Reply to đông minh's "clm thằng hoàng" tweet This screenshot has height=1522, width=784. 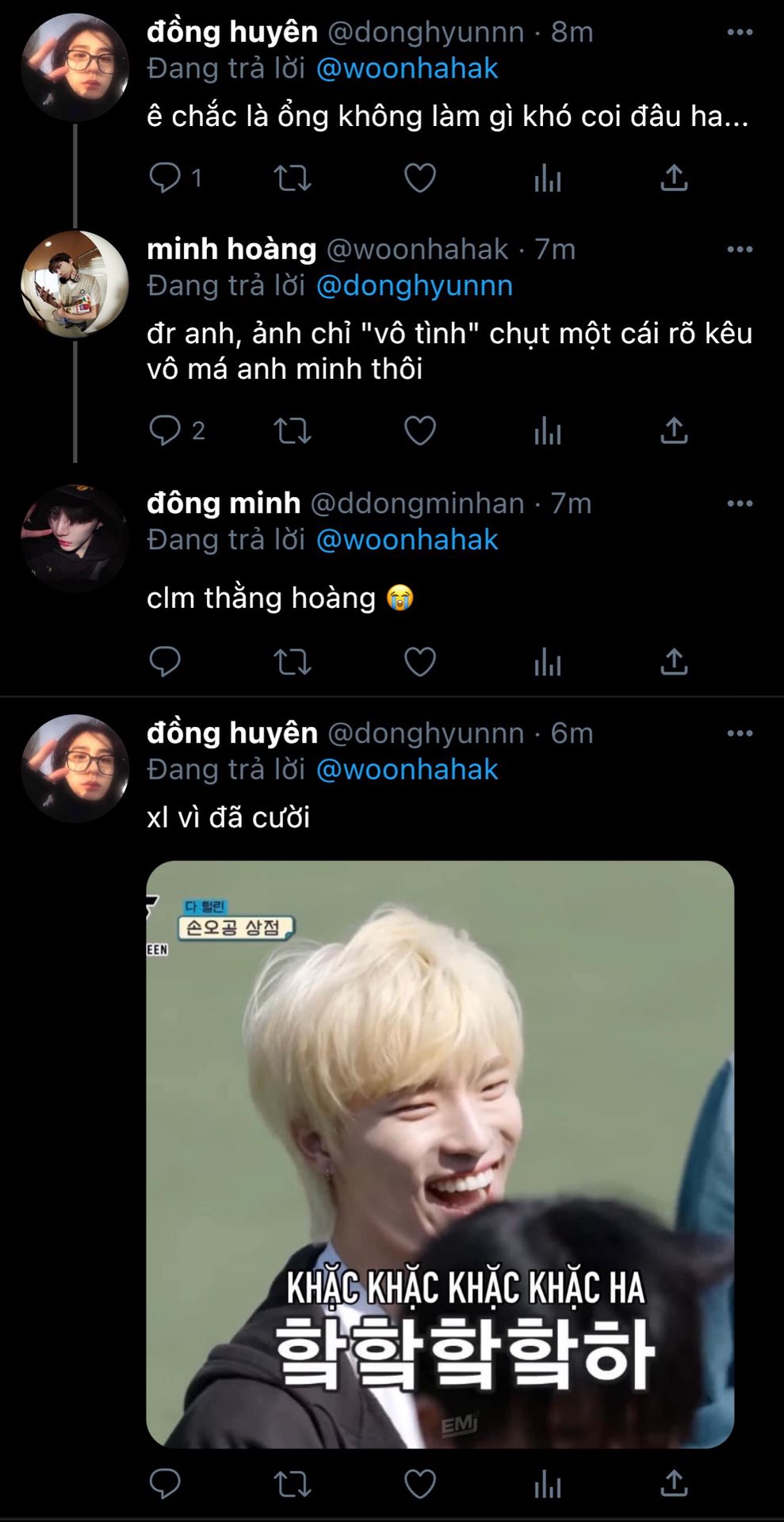click(x=165, y=662)
